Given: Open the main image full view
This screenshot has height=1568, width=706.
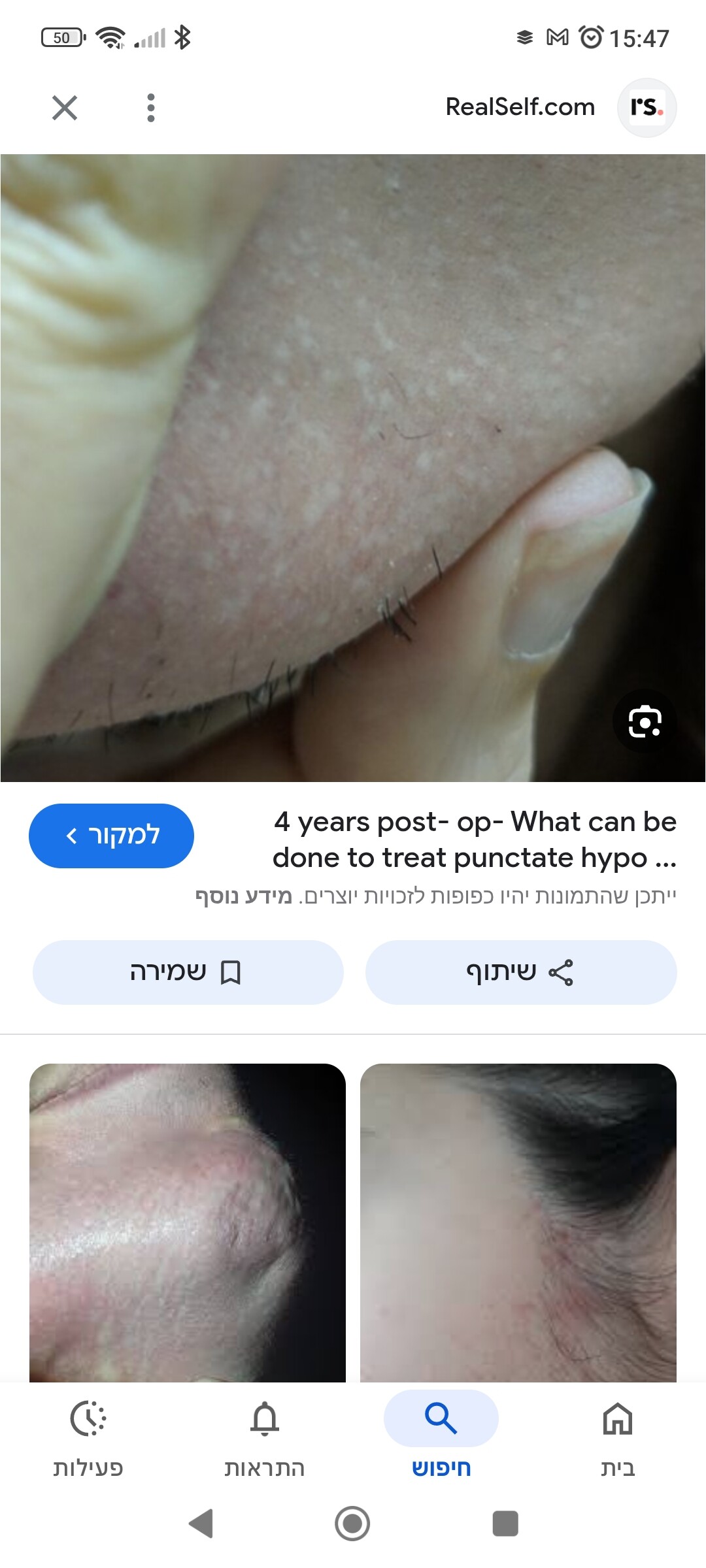Looking at the screenshot, I should pyautogui.click(x=353, y=468).
